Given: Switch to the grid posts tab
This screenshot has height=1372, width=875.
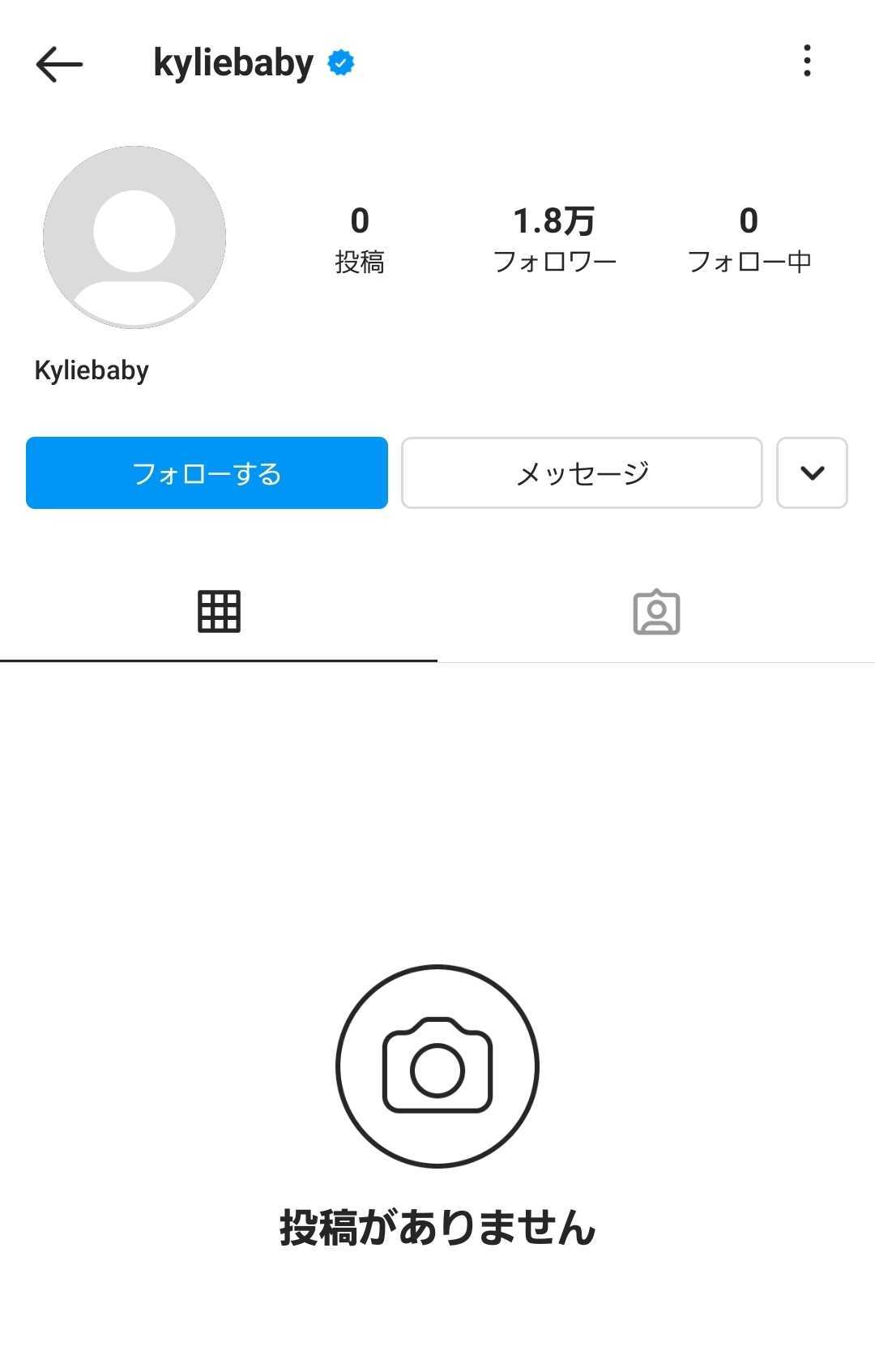Looking at the screenshot, I should click(219, 612).
